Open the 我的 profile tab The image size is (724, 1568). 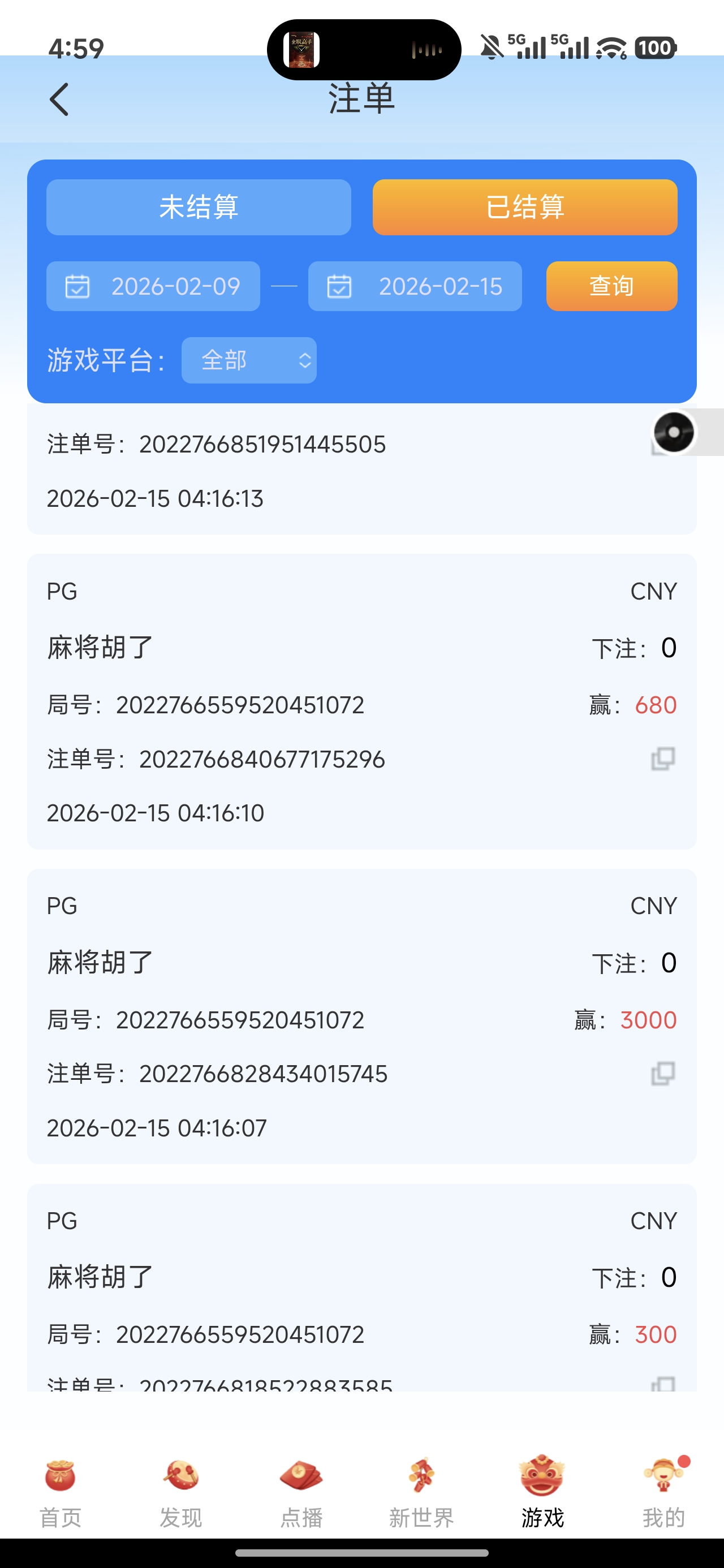[663, 1491]
